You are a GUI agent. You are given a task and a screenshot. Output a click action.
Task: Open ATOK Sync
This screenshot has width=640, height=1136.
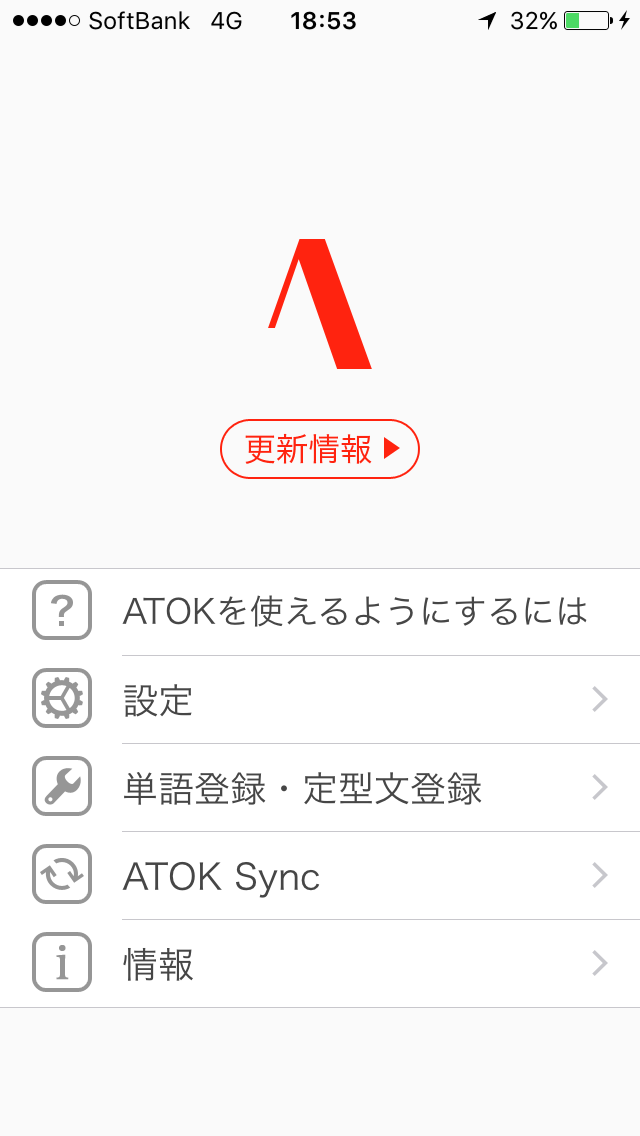point(320,876)
